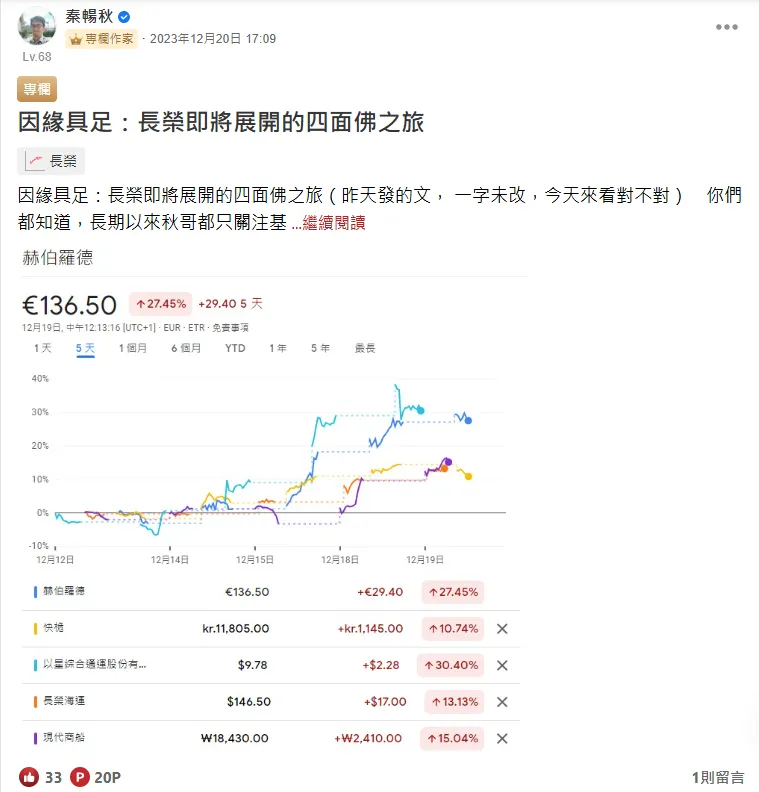Open the article titled 因緣具足
Viewport: 759px width, 792px height.
[221, 123]
